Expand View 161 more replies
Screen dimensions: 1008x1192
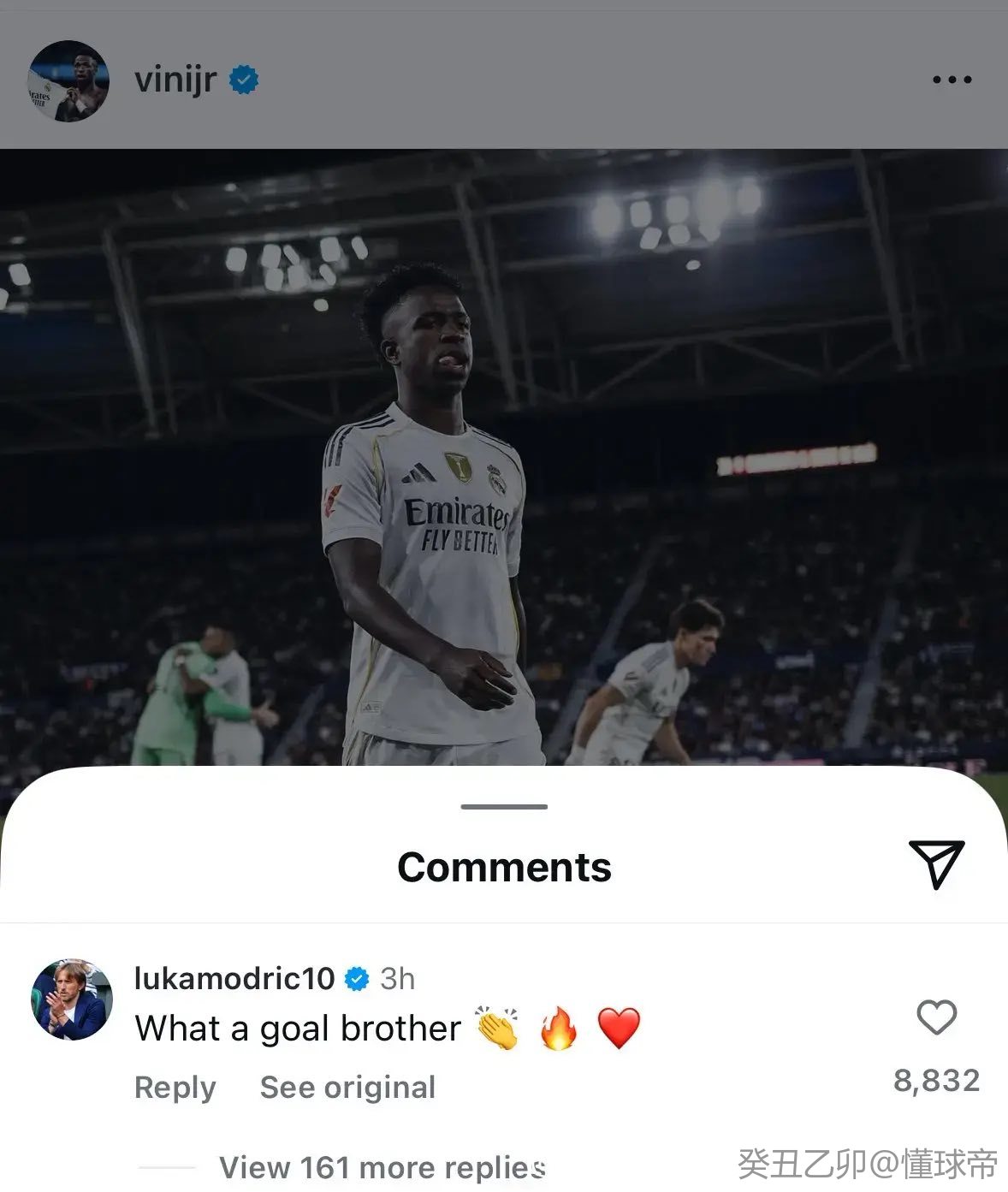click(x=382, y=1167)
